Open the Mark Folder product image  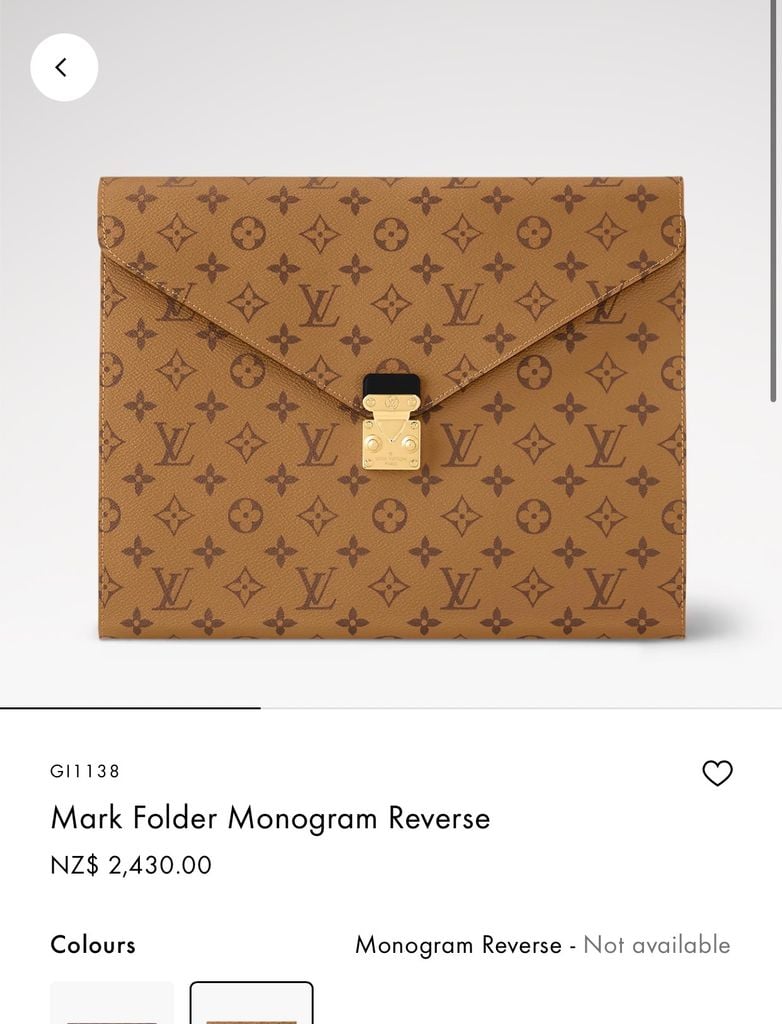[x=391, y=408]
